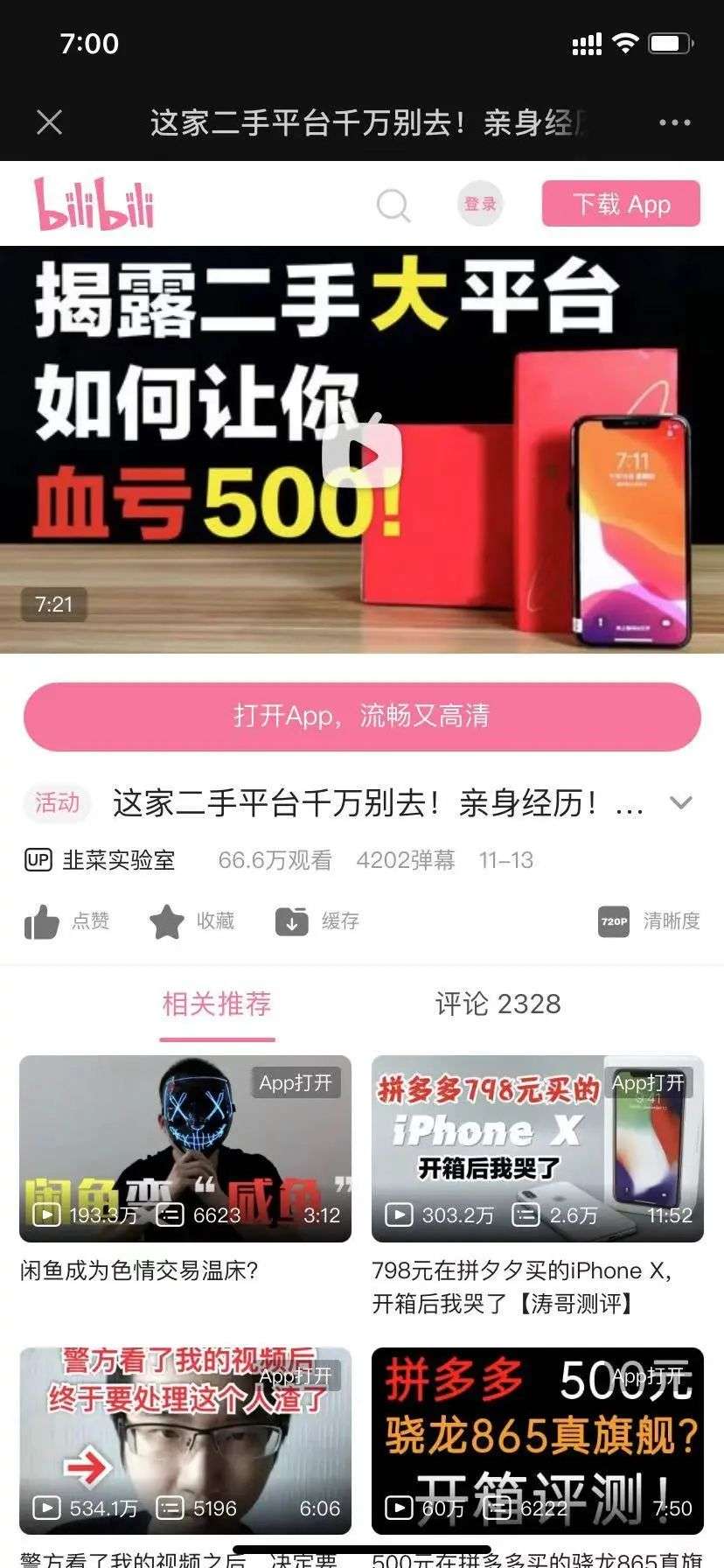724x1568 pixels.
Task: Play the video
Action: [x=362, y=455]
